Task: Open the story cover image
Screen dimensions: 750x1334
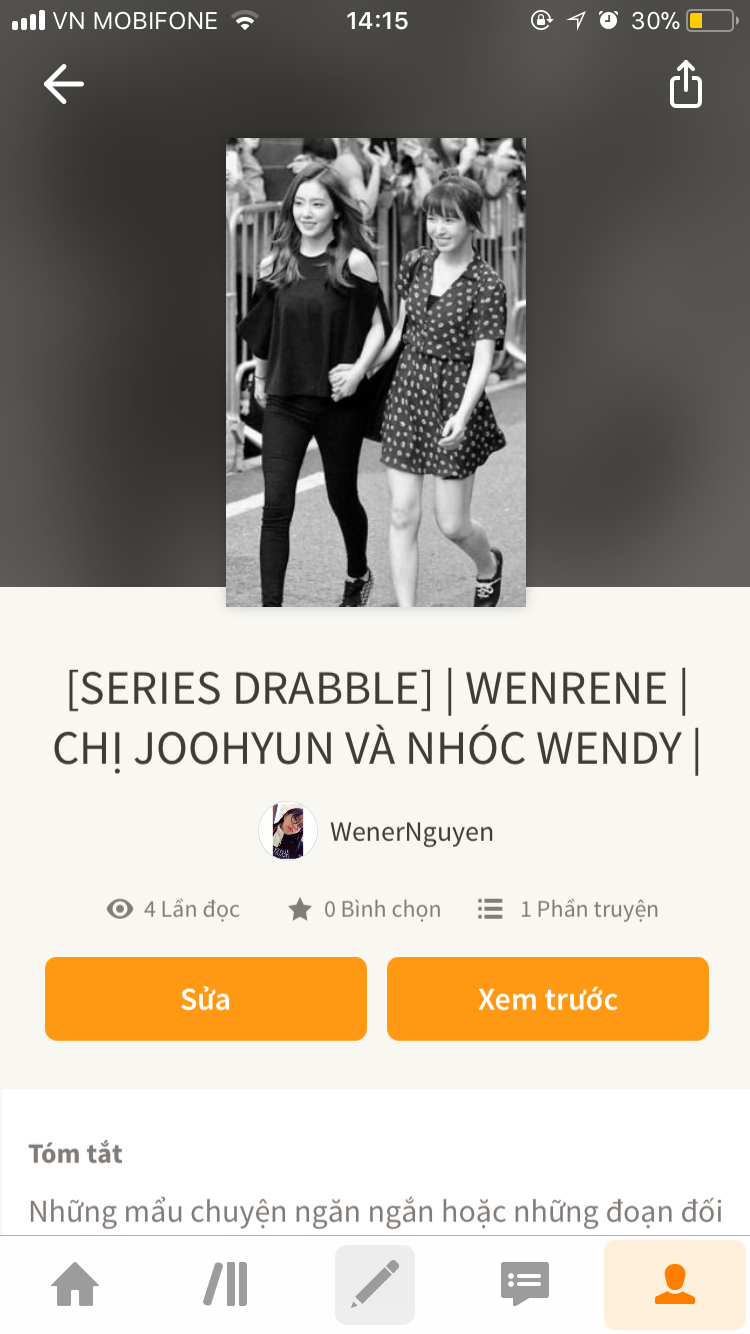Action: [376, 372]
